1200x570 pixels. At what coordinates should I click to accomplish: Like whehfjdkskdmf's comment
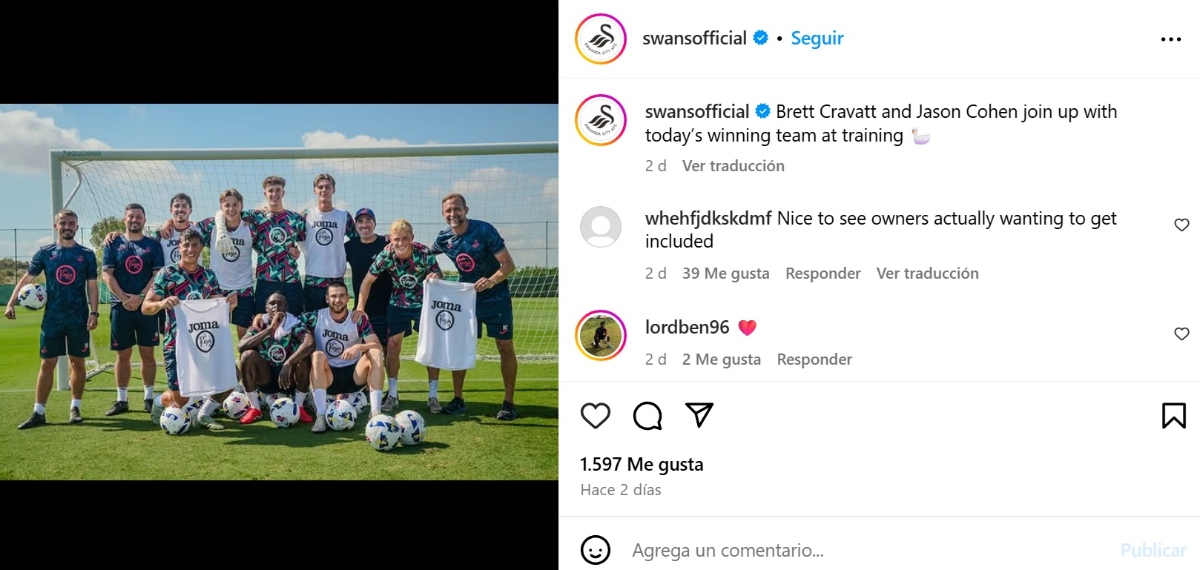(1181, 226)
